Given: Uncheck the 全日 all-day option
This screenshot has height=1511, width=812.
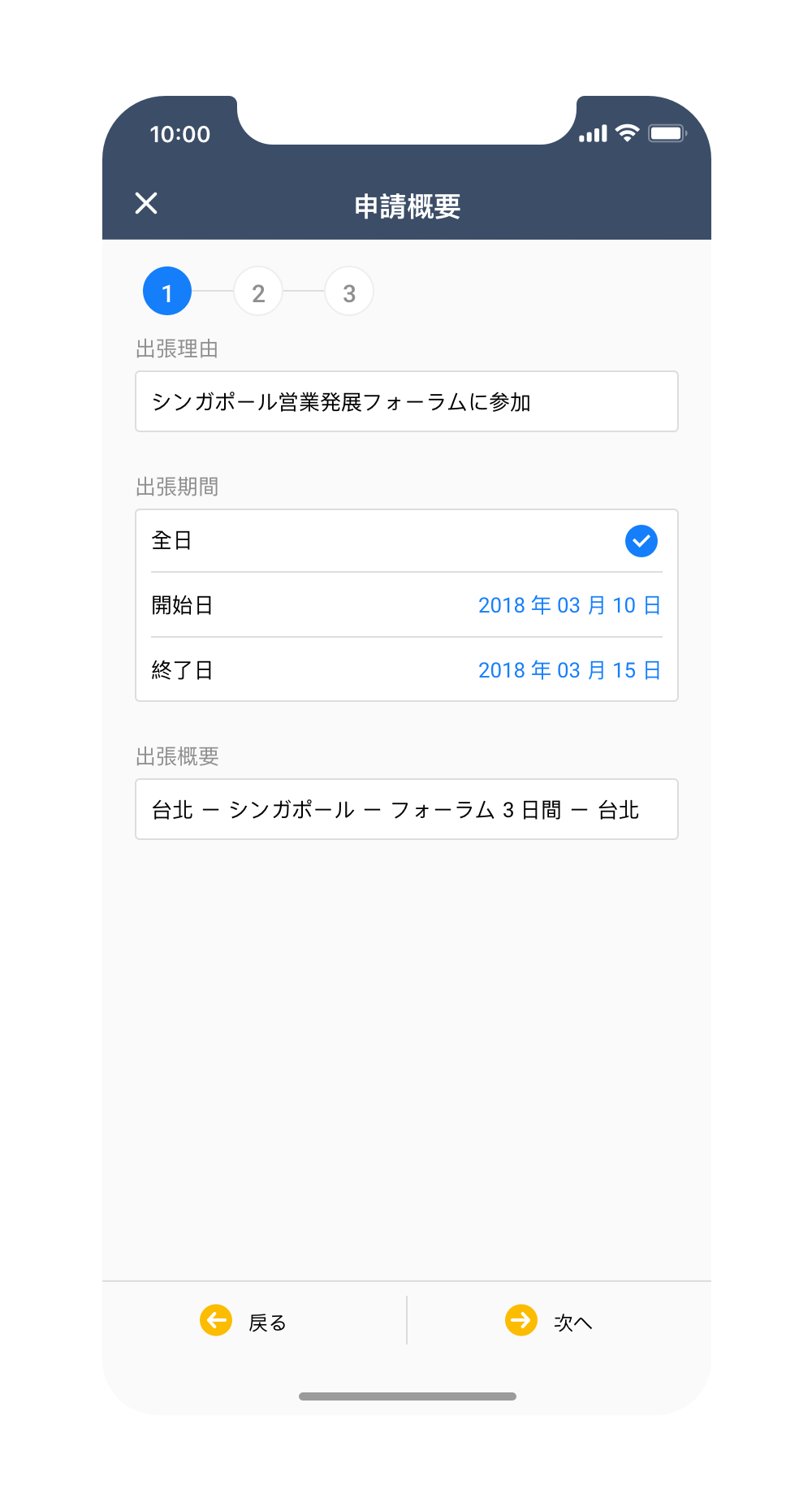Looking at the screenshot, I should coord(641,541).
